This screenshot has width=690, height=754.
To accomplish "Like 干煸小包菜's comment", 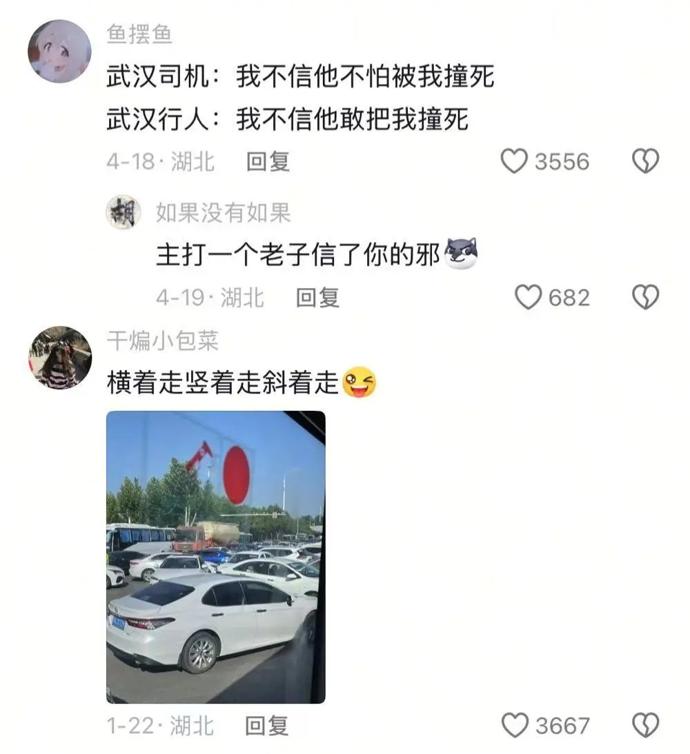I will point(514,725).
